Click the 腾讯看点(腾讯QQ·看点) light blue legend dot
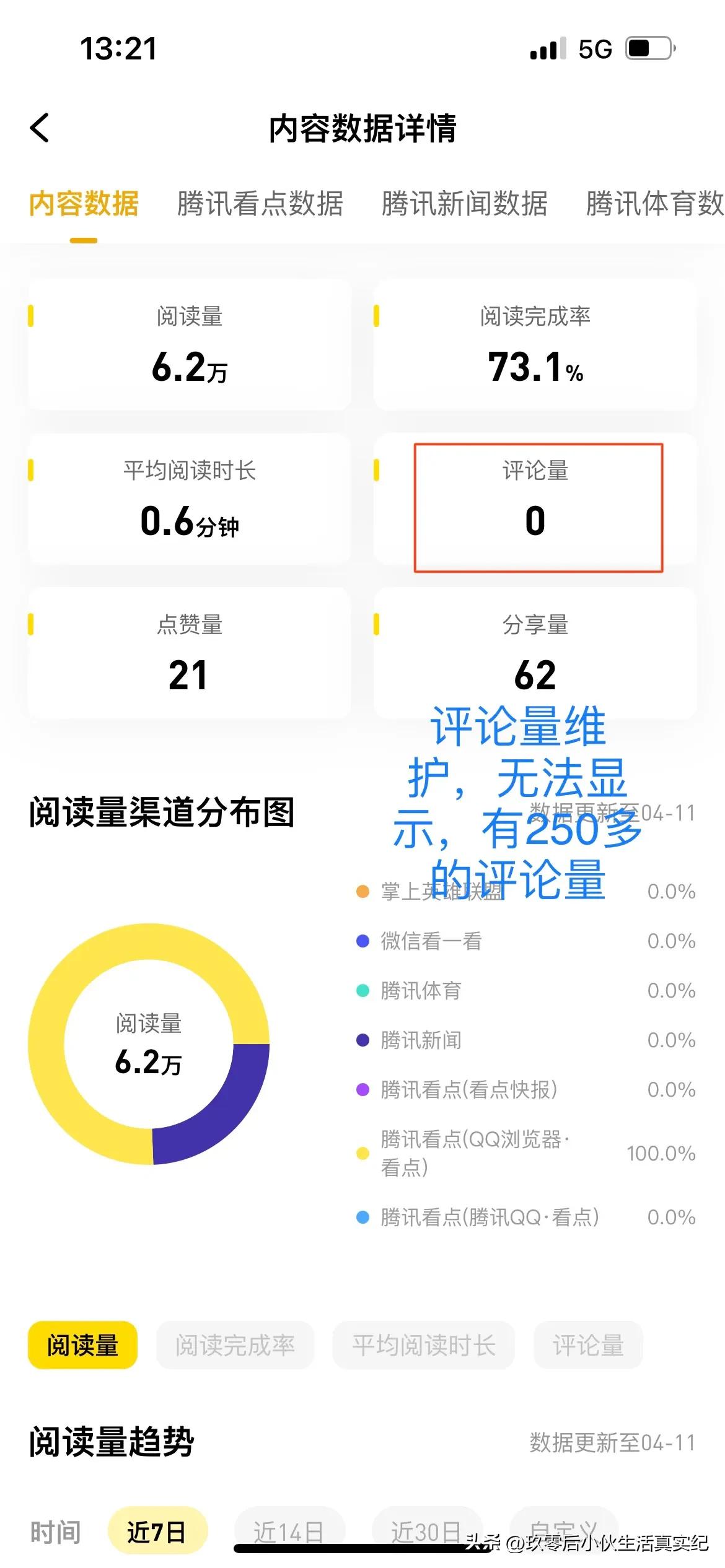This screenshot has width=725, height=1568. [x=362, y=1216]
